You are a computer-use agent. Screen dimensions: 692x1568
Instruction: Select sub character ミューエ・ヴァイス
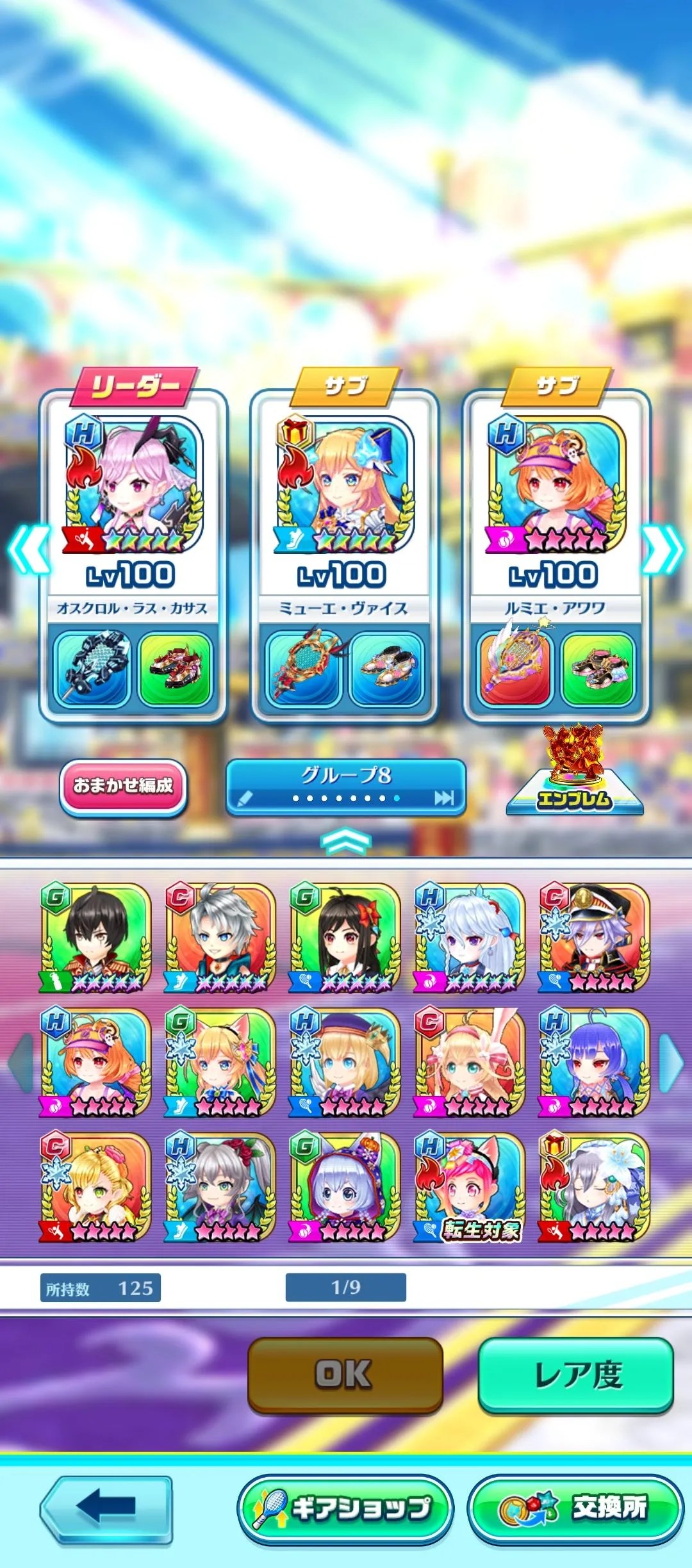point(345,487)
